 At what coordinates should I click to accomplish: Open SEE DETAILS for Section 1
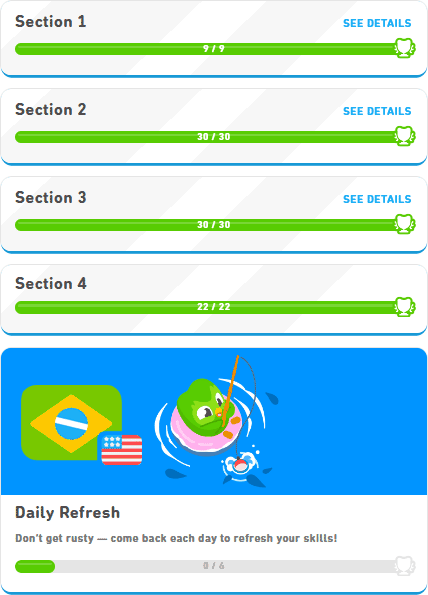(x=377, y=23)
